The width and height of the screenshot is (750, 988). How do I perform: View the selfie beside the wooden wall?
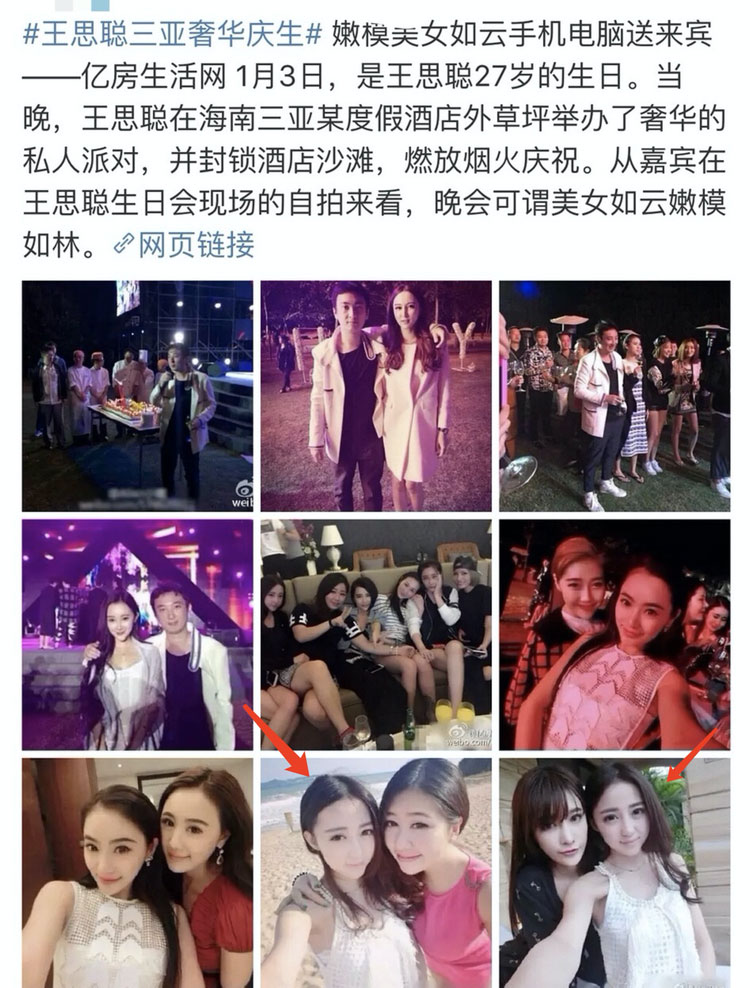pyautogui.click(x=614, y=872)
